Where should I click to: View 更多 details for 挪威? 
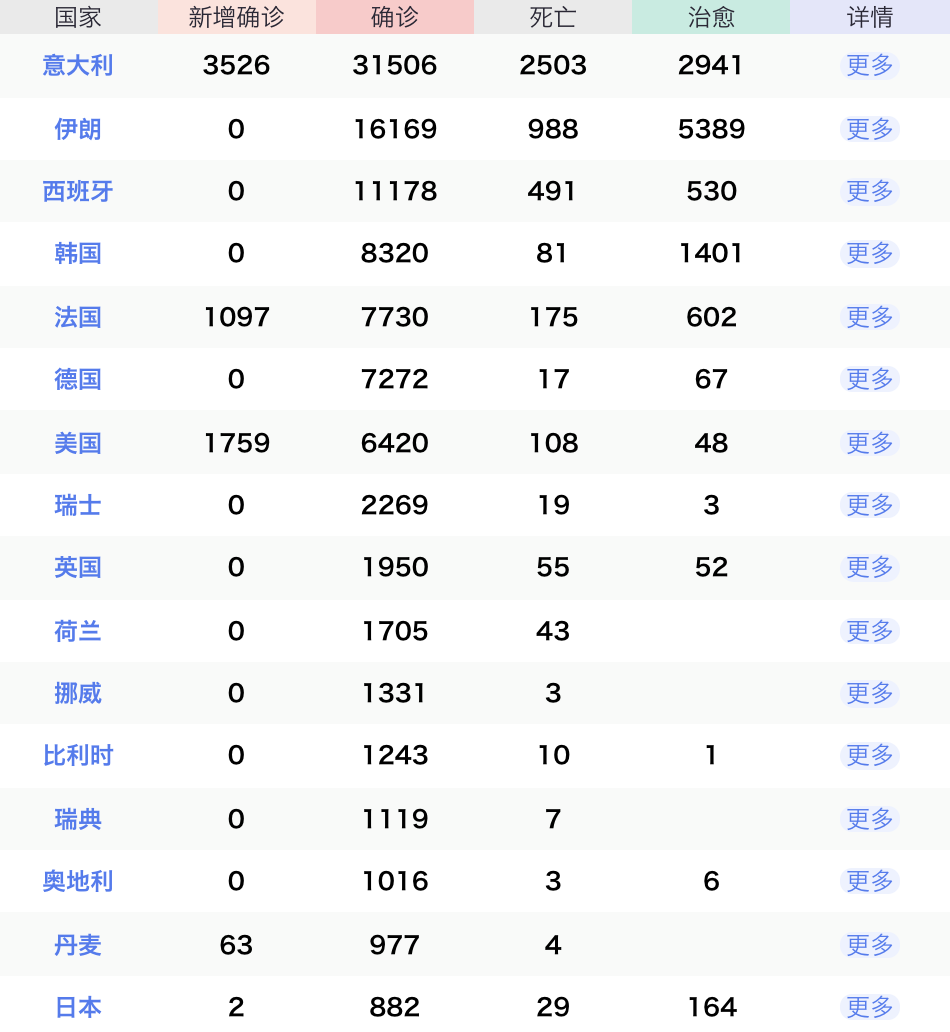pos(869,693)
